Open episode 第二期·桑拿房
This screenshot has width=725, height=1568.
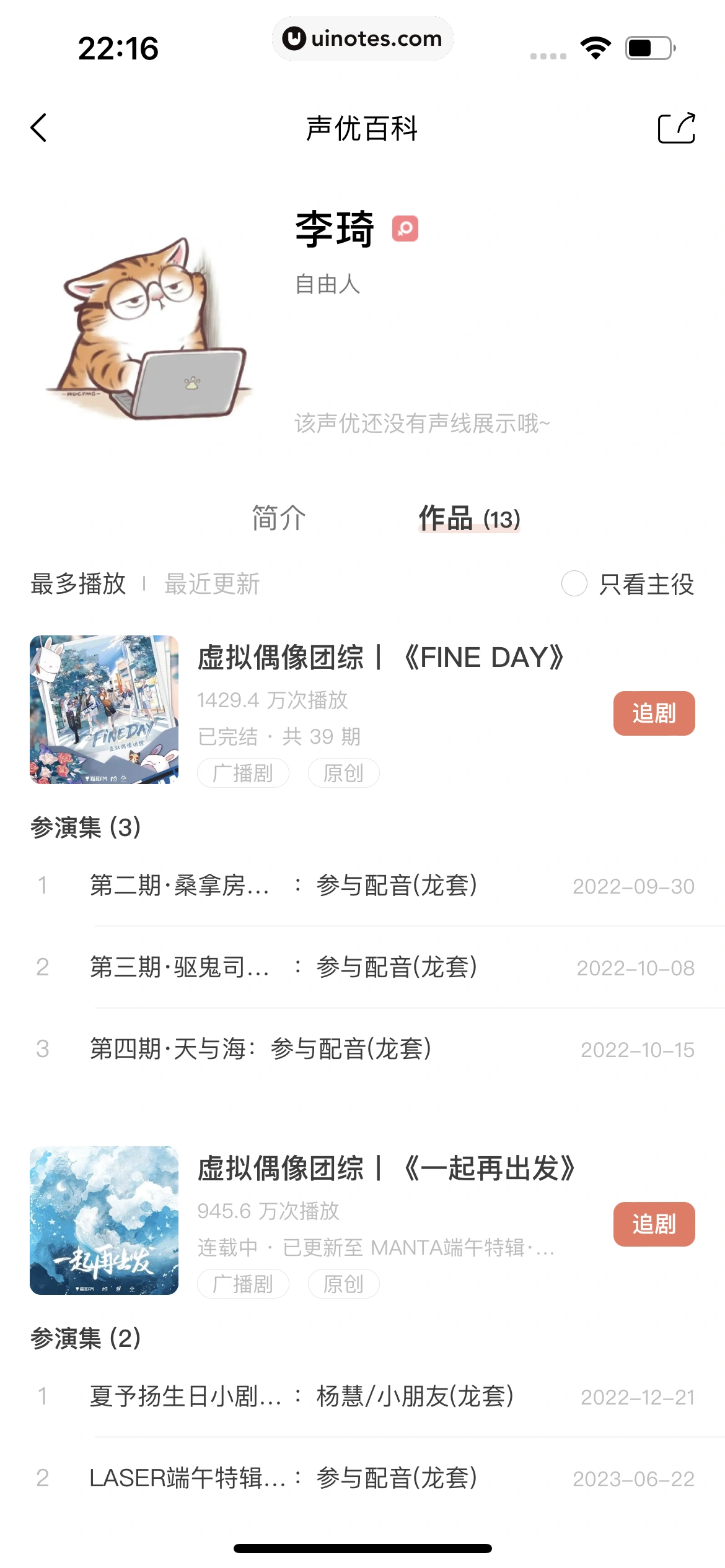click(x=180, y=886)
